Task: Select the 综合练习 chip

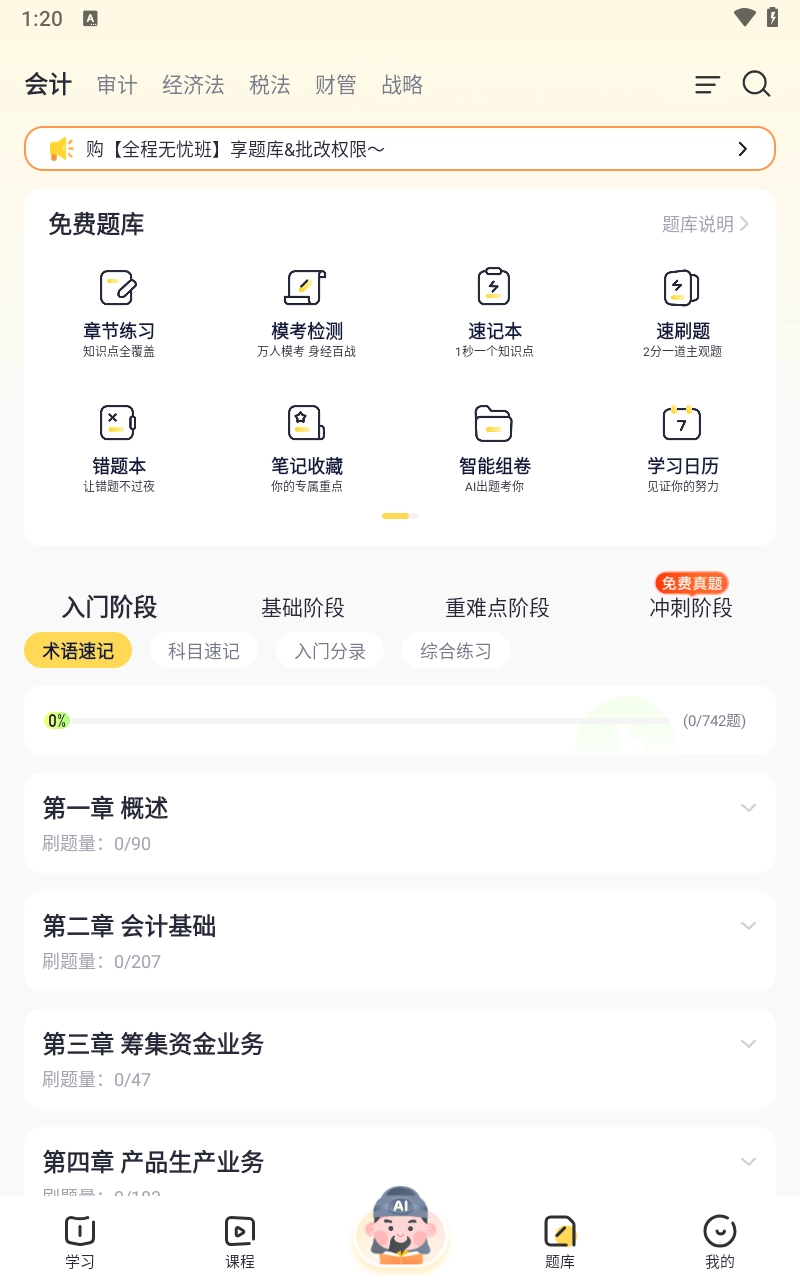Action: click(x=456, y=651)
